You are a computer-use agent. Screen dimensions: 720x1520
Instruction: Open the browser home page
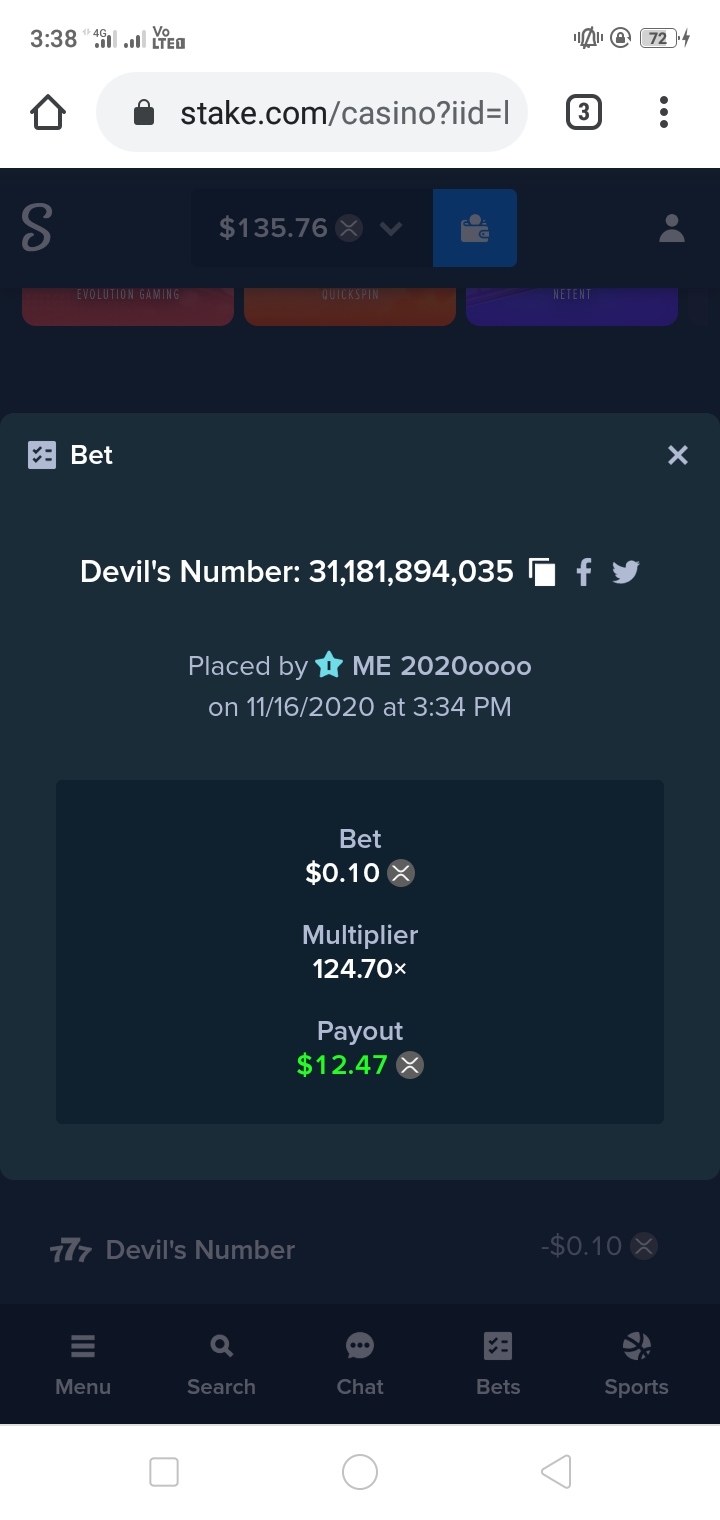click(x=48, y=113)
